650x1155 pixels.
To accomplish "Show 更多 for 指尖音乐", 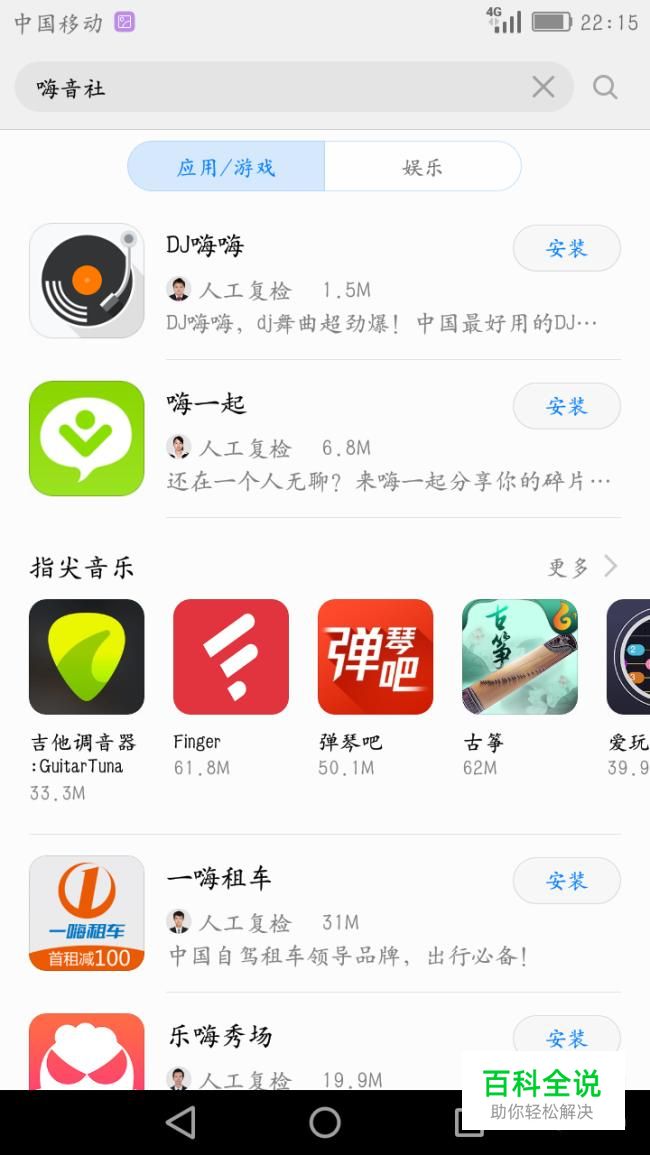I will pos(582,568).
